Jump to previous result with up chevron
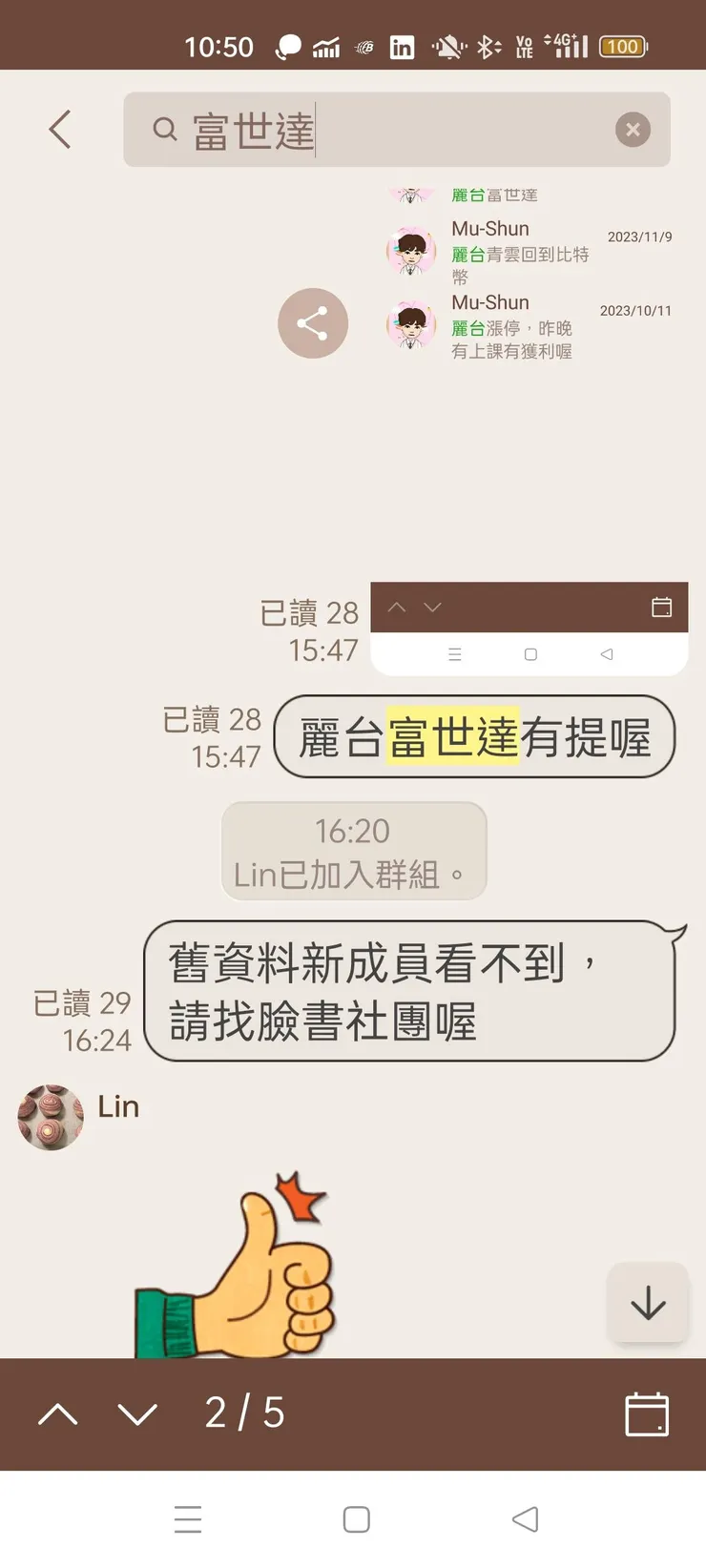706x1568 pixels. [57, 1415]
